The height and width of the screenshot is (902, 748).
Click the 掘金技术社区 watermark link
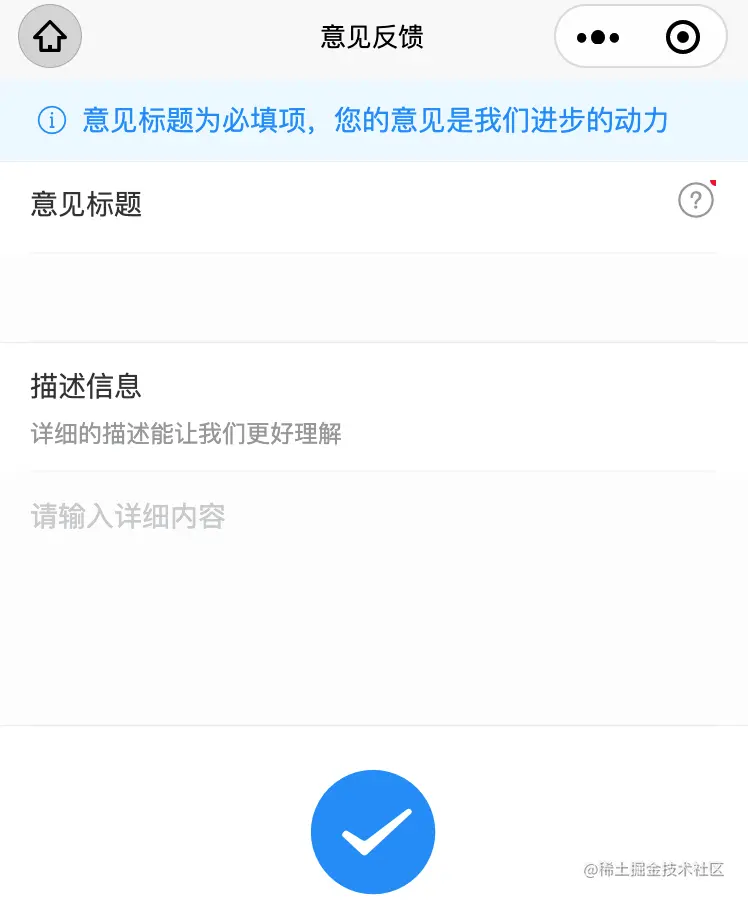(x=654, y=872)
